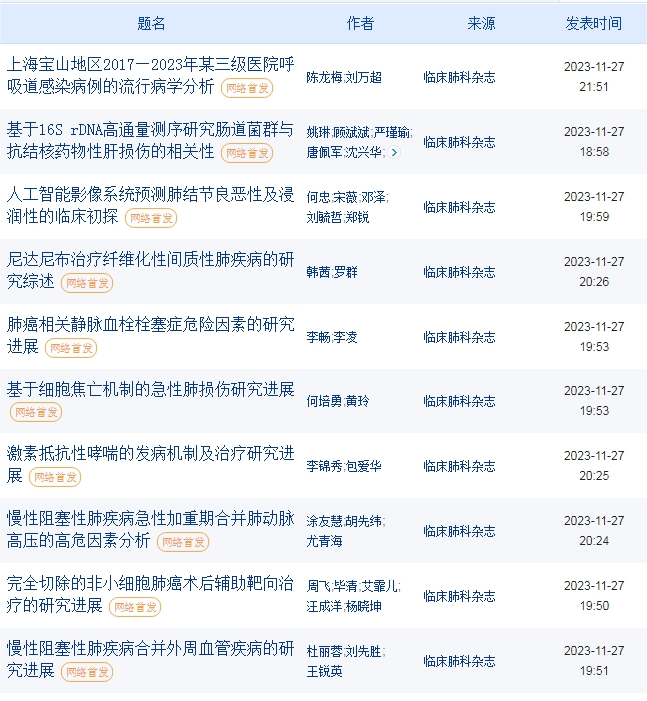The width and height of the screenshot is (647, 701).
Task: Expand the author list after 沈兴华
Action: 394,153
